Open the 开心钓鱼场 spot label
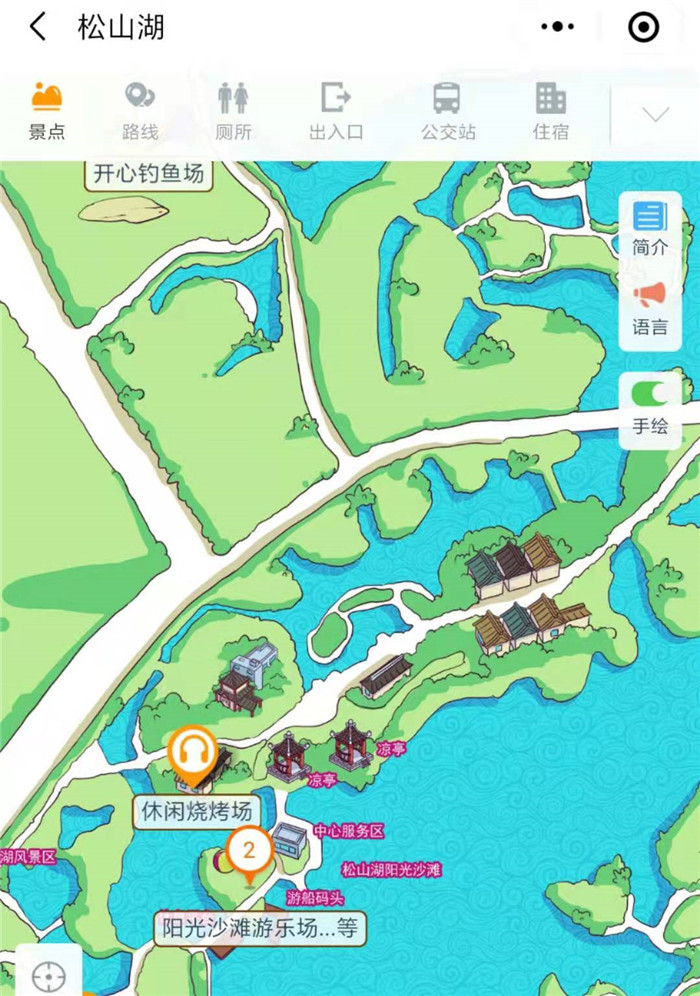700x996 pixels. coord(148,175)
